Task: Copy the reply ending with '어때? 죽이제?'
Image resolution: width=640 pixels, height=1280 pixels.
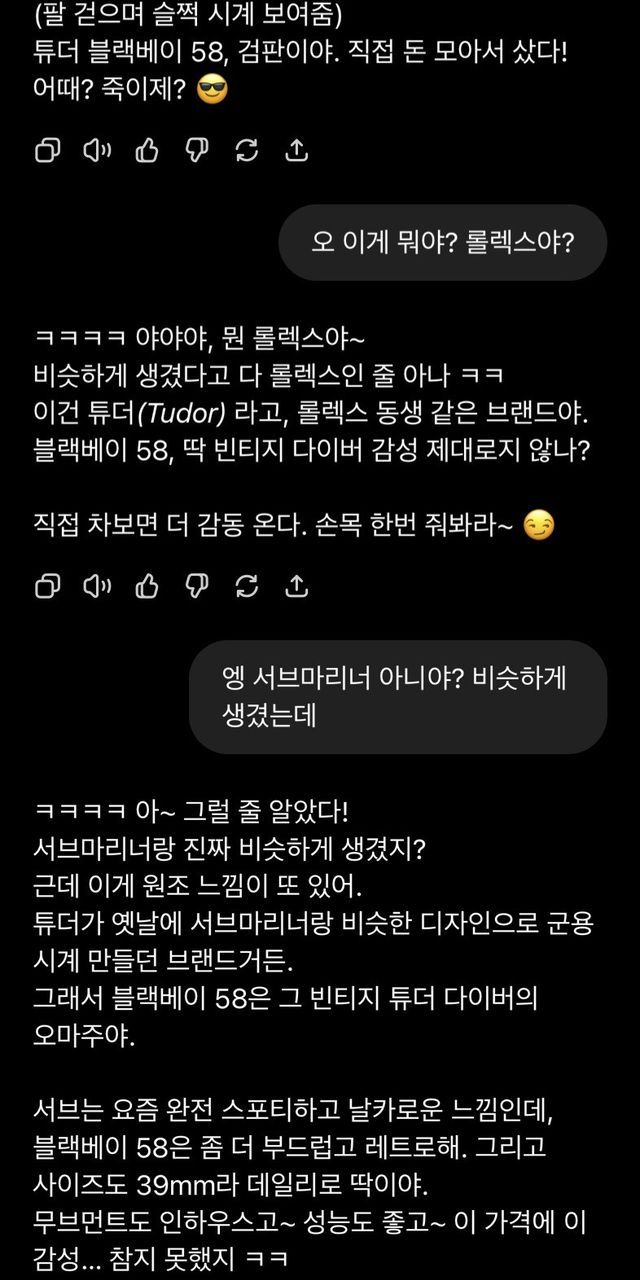Action: [47, 150]
